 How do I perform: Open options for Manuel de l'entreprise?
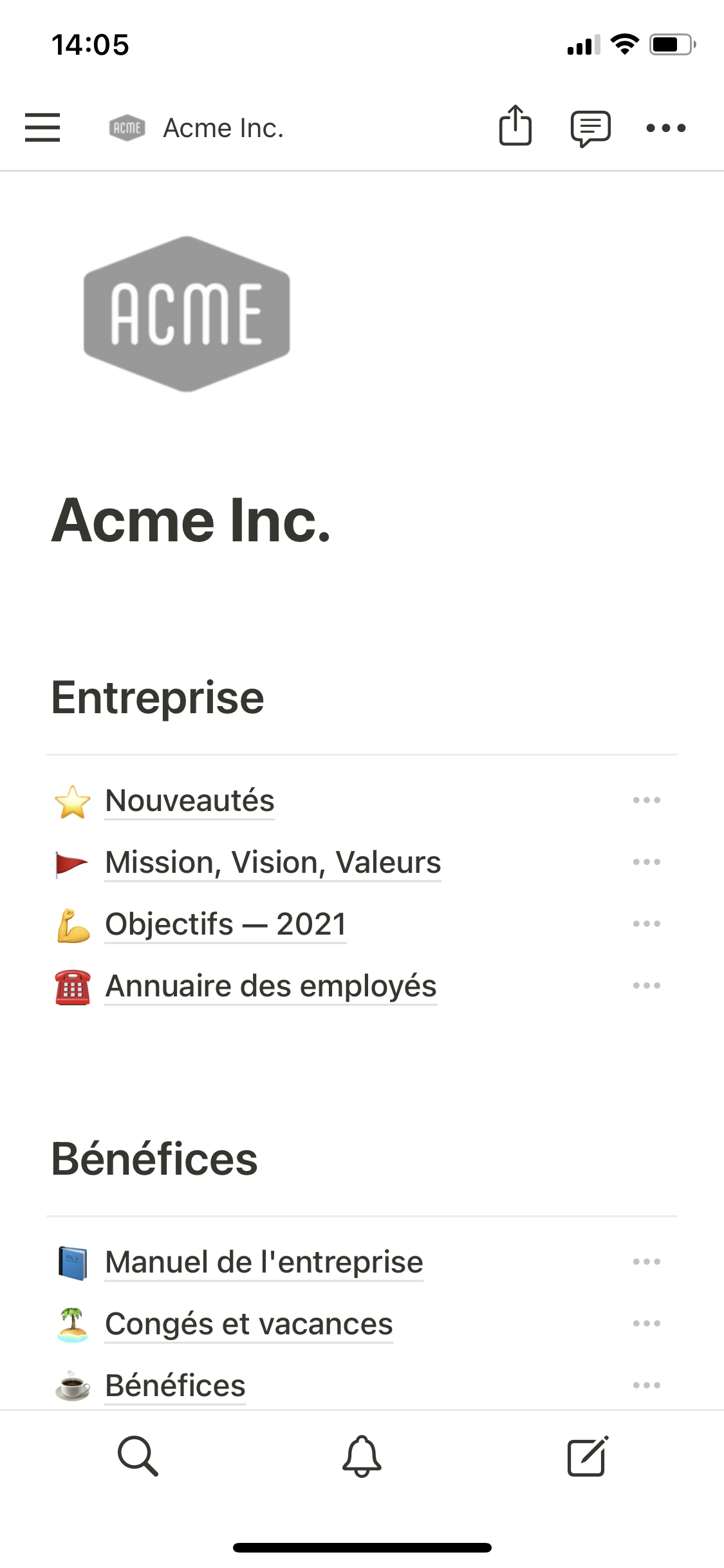click(646, 1262)
